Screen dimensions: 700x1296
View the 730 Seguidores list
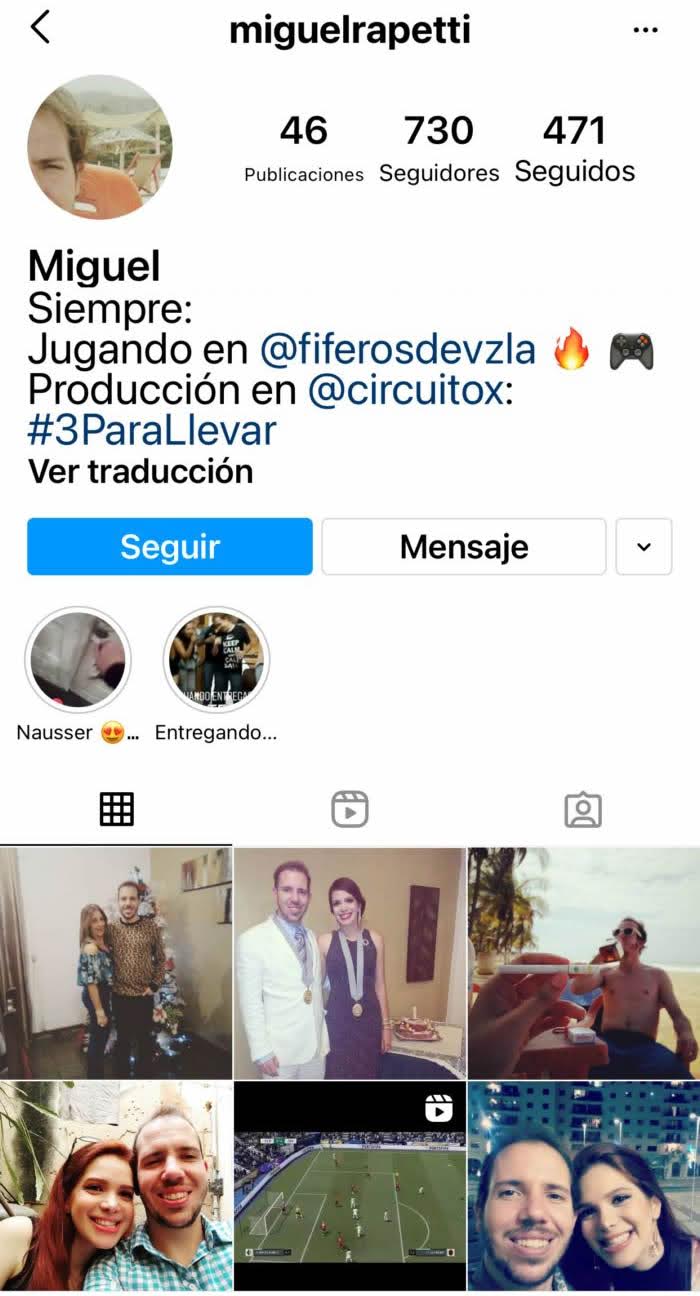point(439,147)
